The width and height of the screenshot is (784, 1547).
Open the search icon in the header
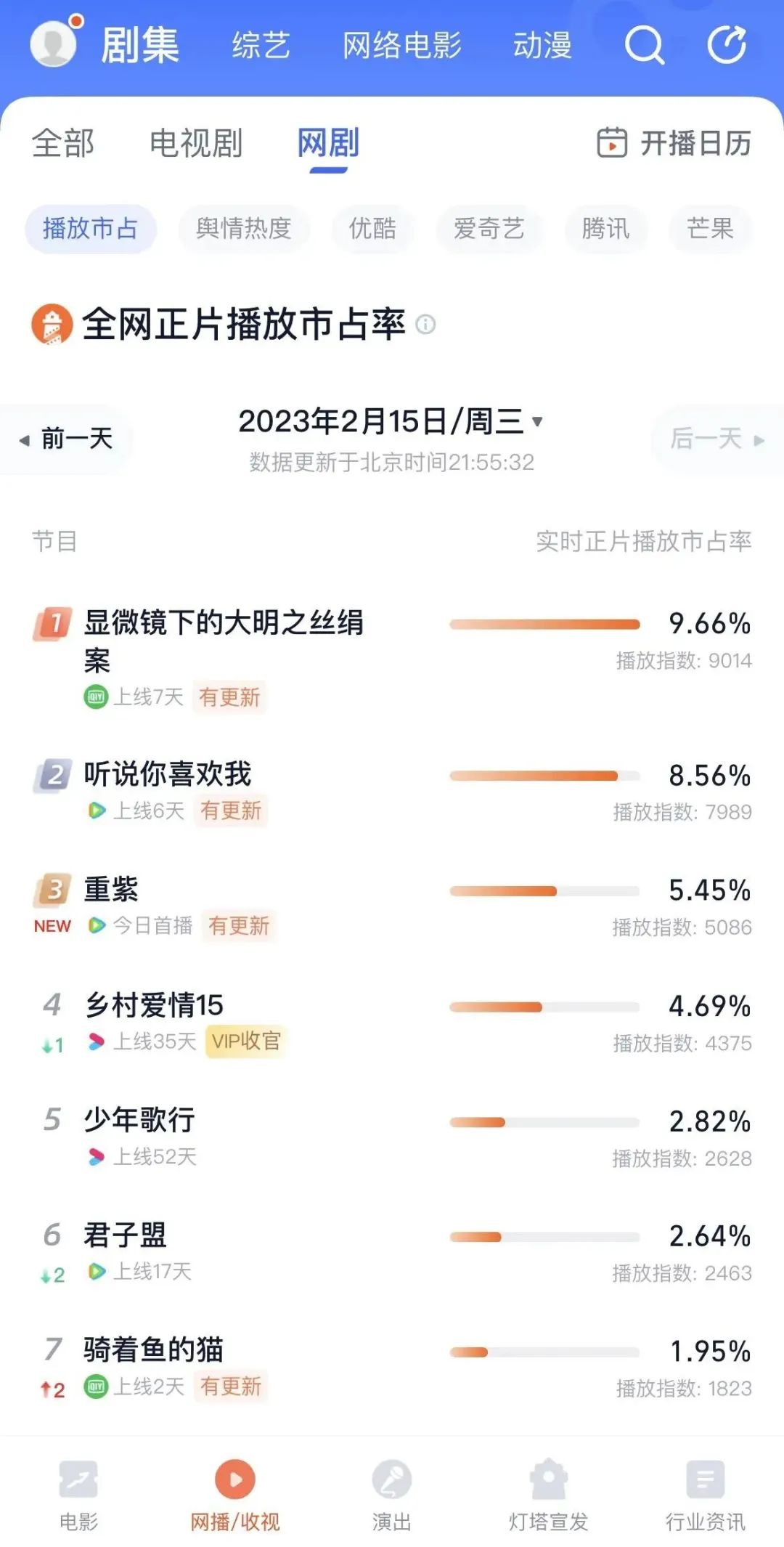coord(644,45)
